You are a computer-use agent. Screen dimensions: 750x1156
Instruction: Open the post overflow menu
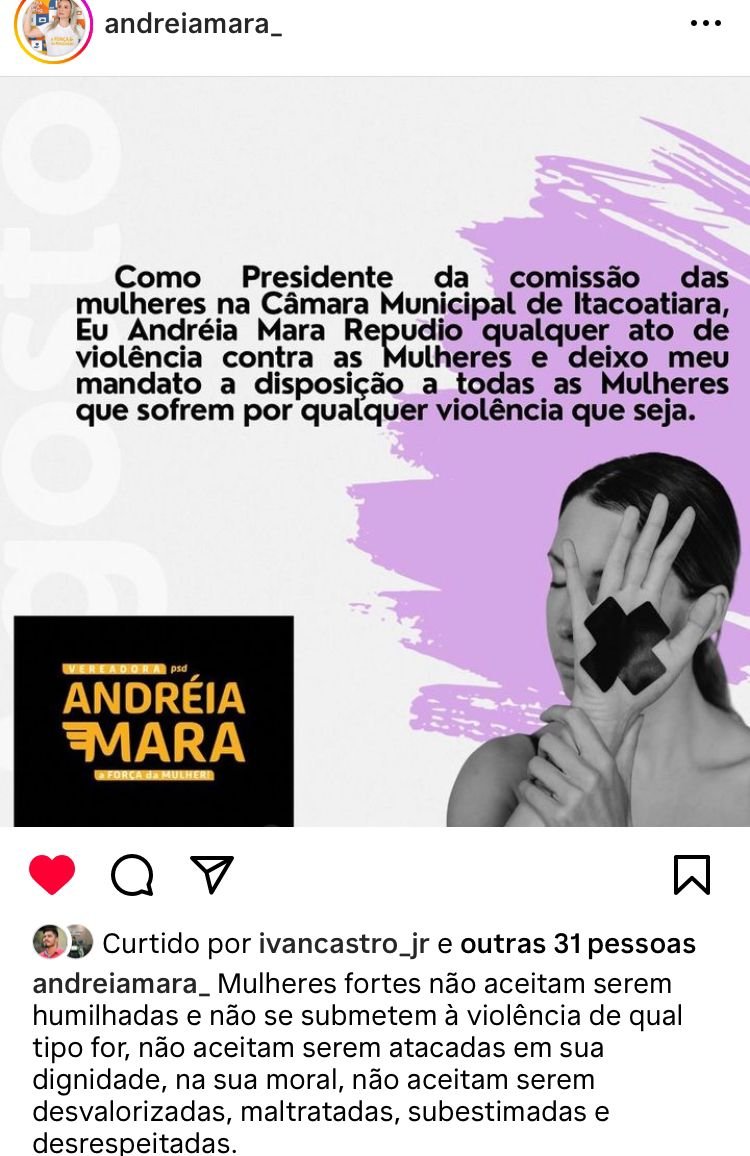coord(706,24)
